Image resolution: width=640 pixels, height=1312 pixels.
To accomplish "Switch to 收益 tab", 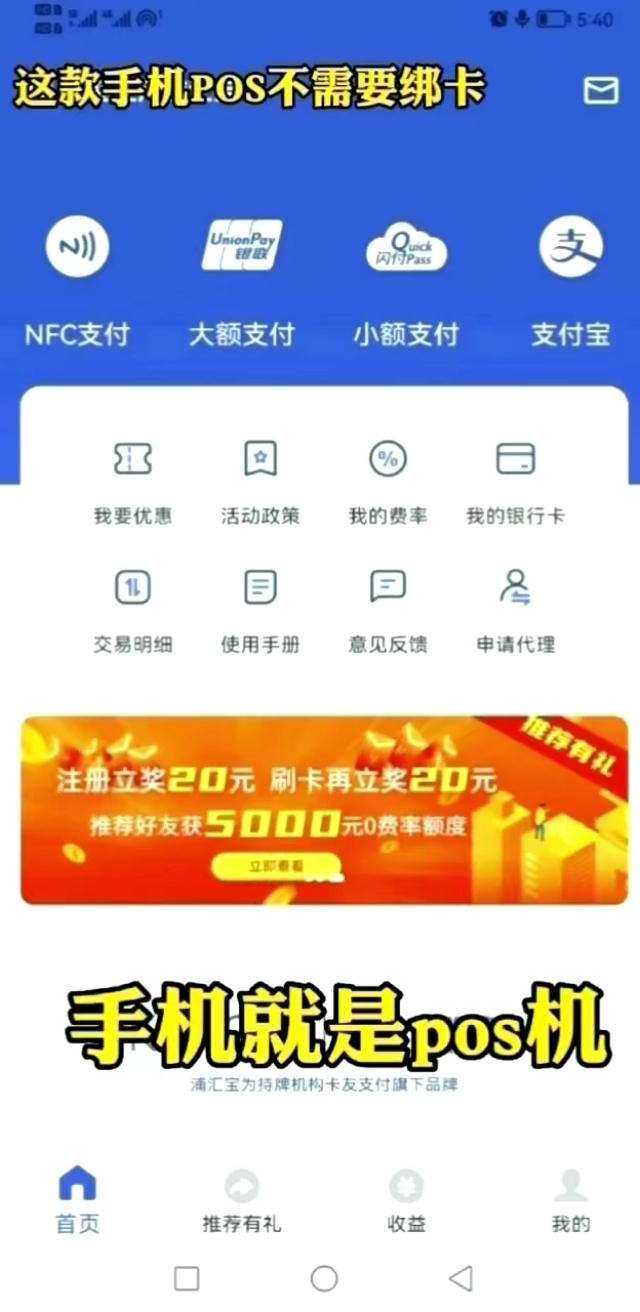I will 406,1201.
